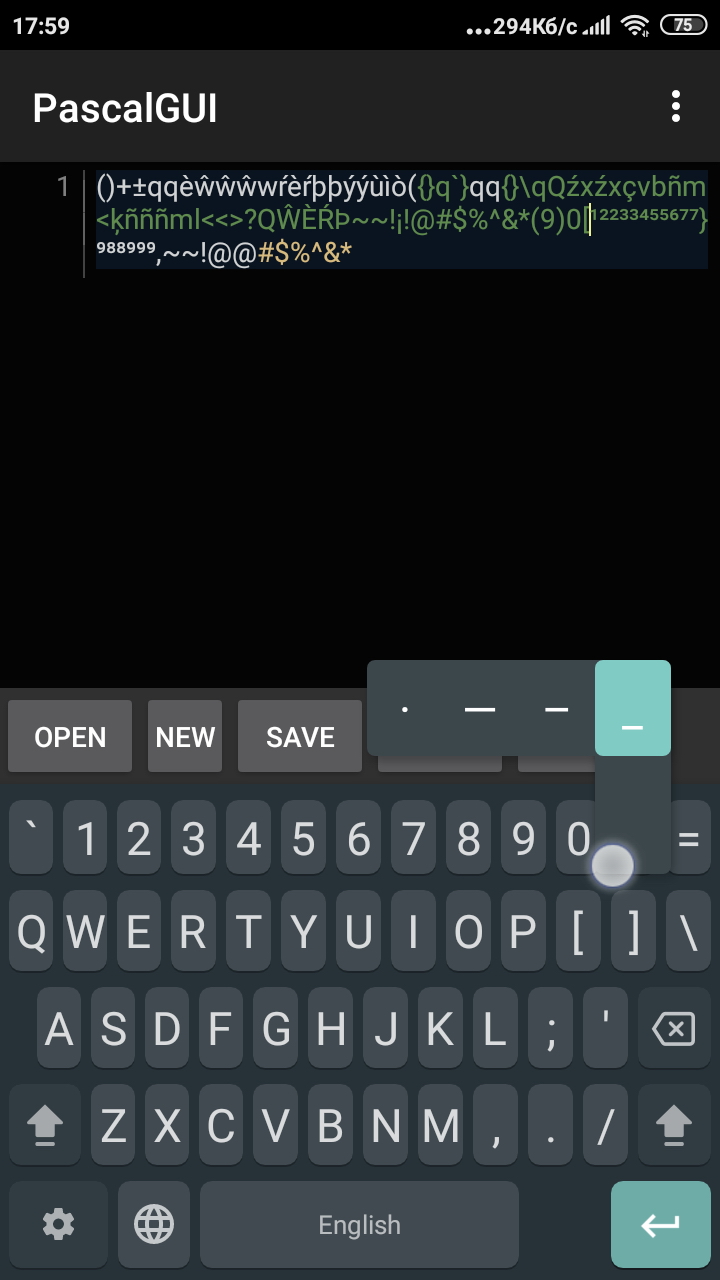Save the file with SAVE
The image size is (720, 1280).
point(300,737)
